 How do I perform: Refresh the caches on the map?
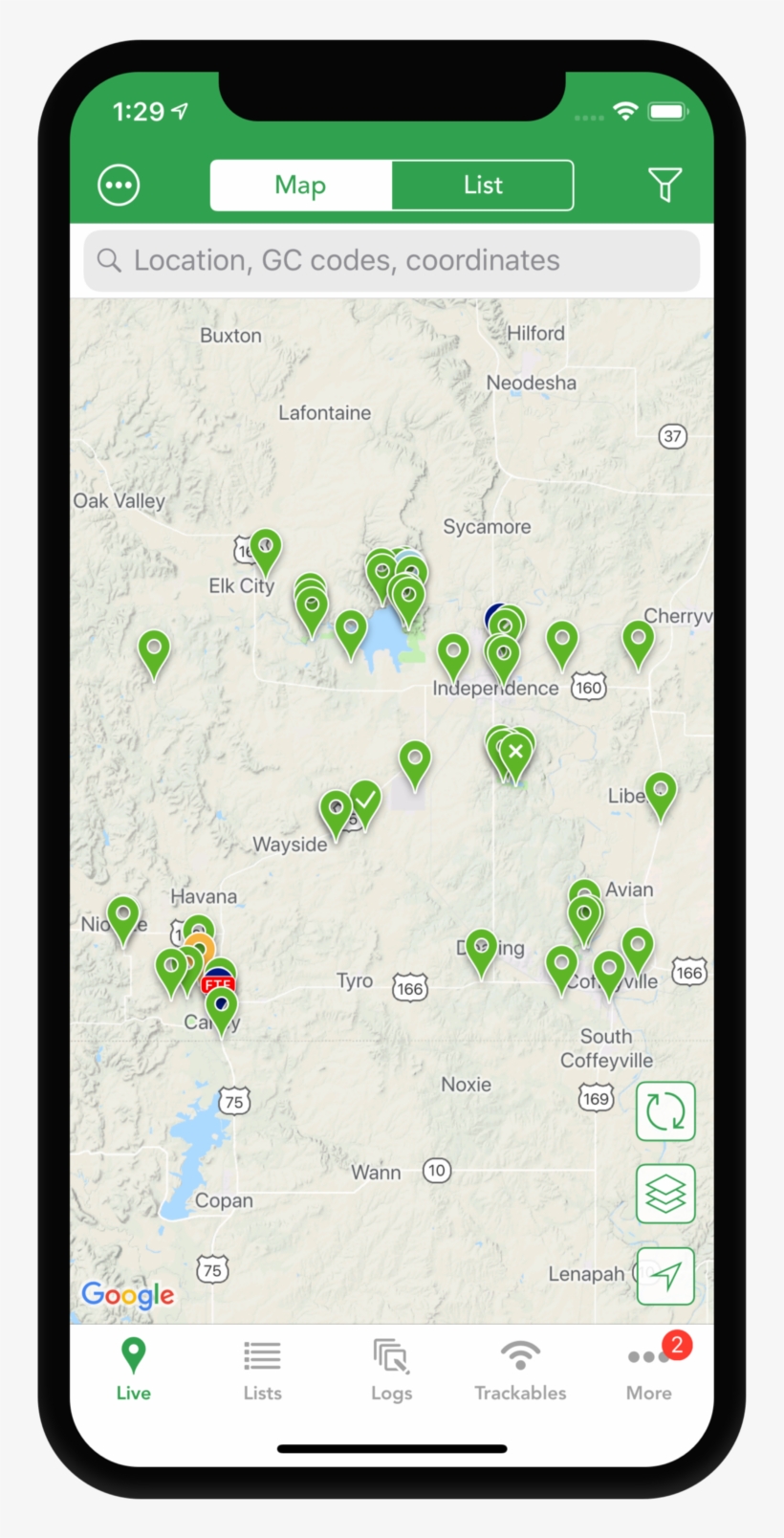pyautogui.click(x=665, y=1111)
